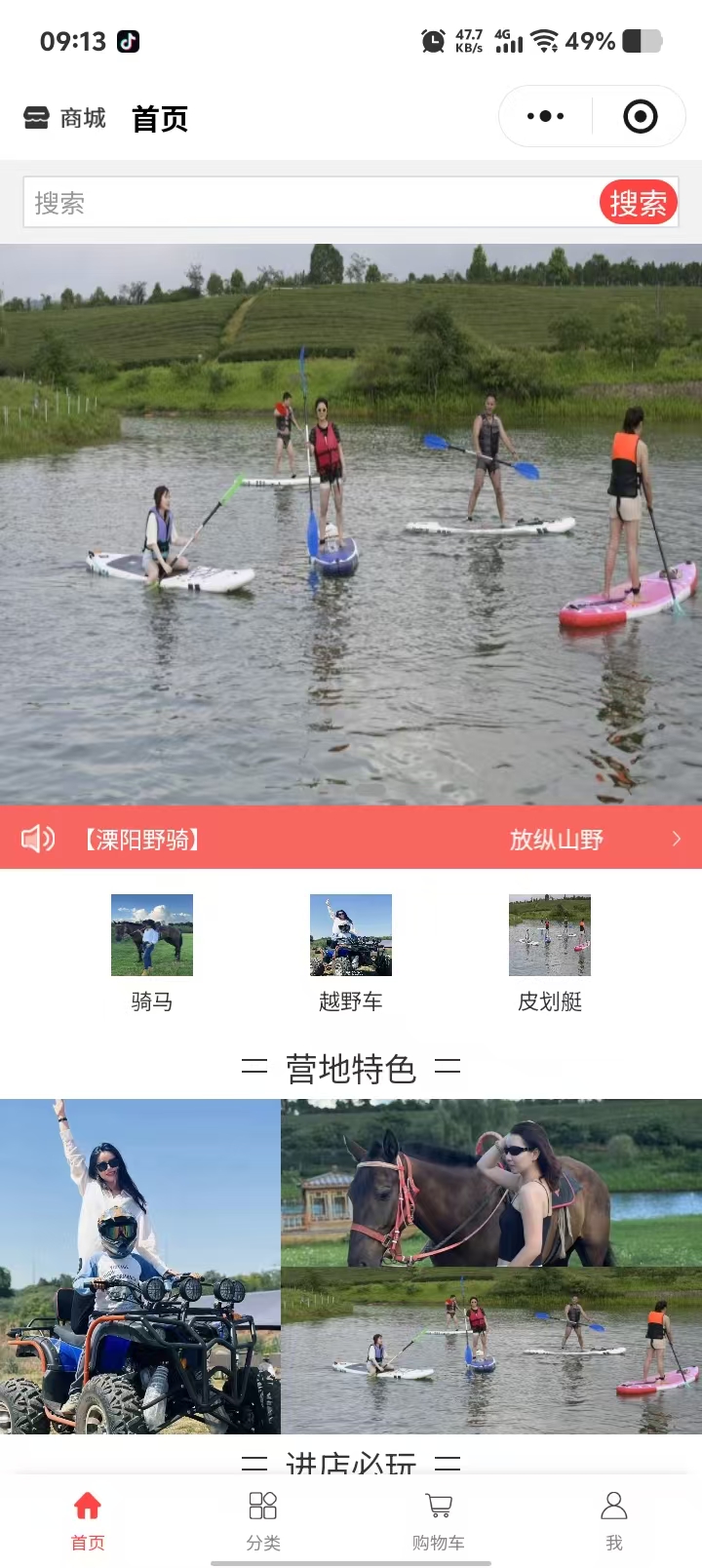Open the paddleboard photo under 营地特色

pyautogui.click(x=491, y=1351)
